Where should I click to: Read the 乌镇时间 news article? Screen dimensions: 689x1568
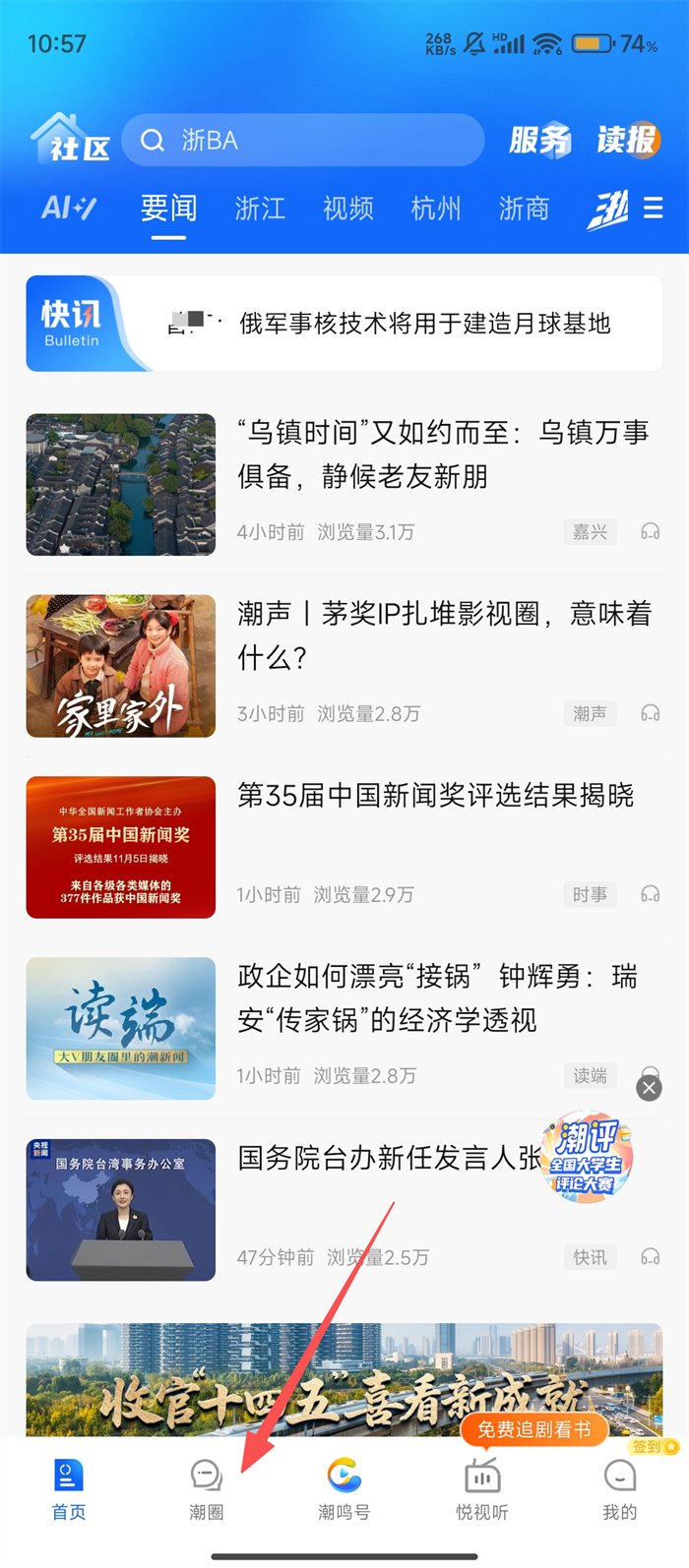pyautogui.click(x=443, y=454)
